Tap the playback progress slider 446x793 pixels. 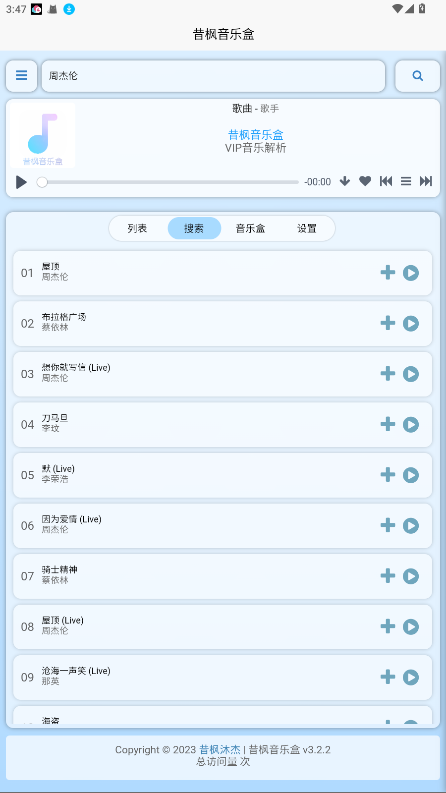(x=168, y=182)
